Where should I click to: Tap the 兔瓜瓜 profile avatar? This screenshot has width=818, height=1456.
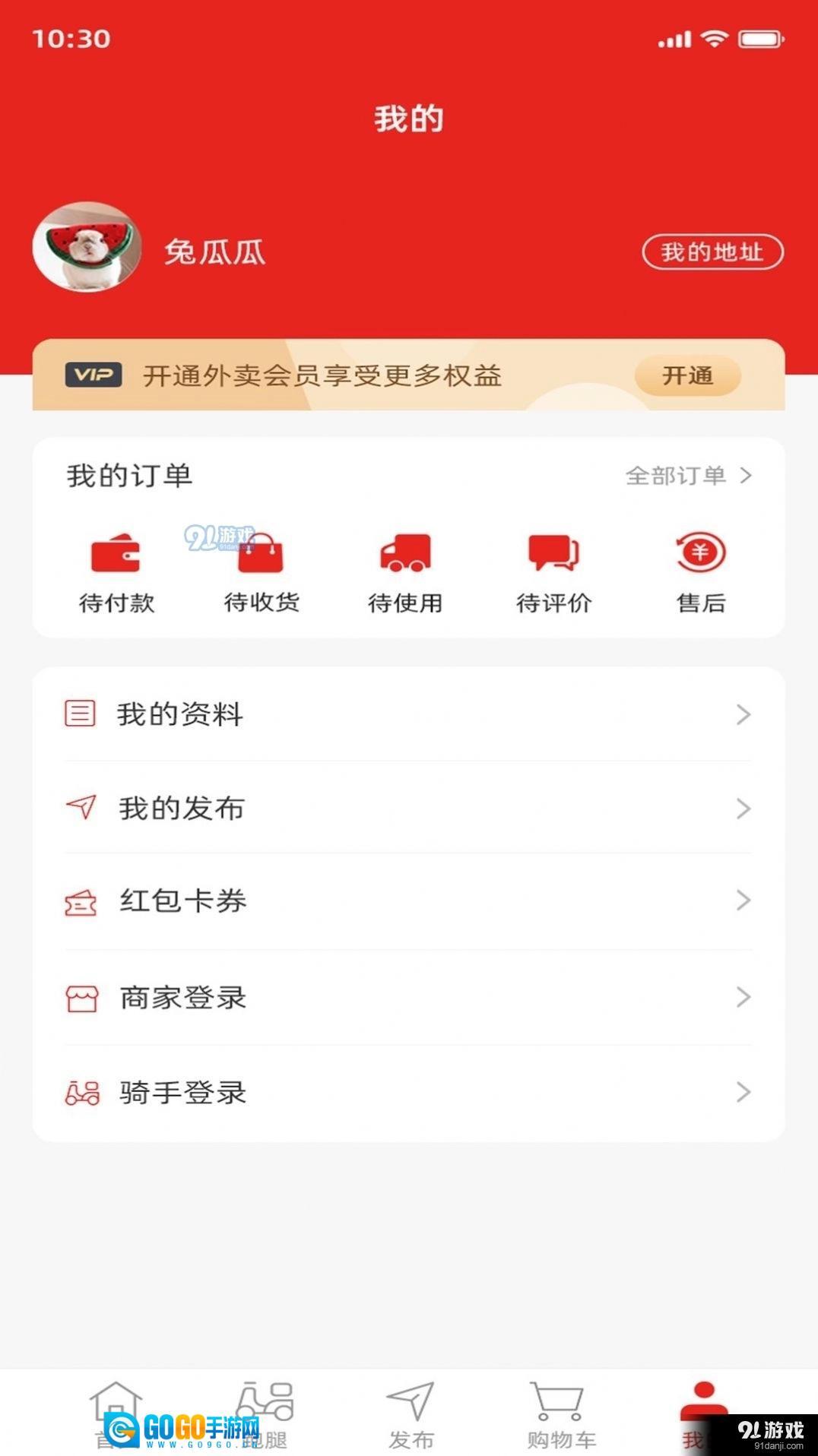coord(87,247)
